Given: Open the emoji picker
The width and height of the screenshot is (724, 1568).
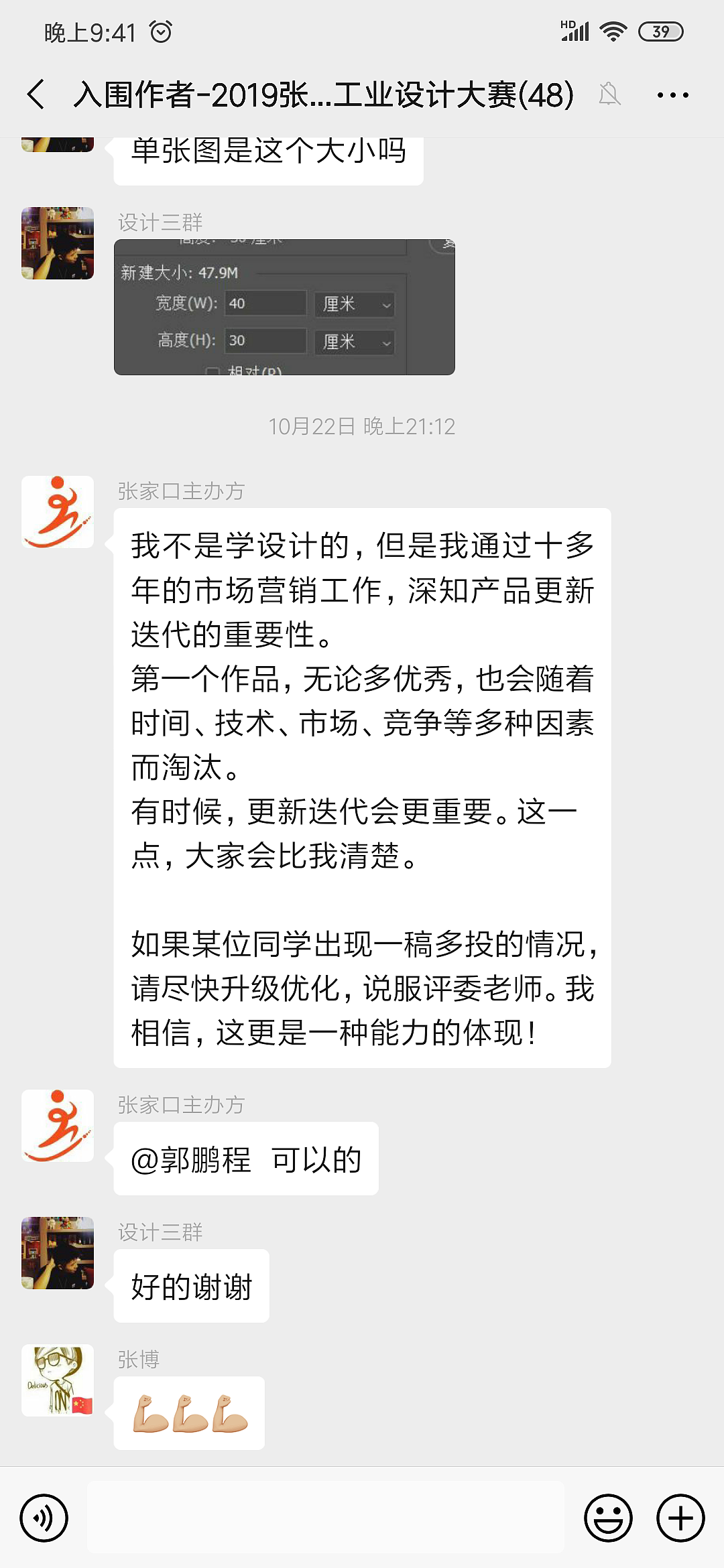Looking at the screenshot, I should [x=608, y=1518].
